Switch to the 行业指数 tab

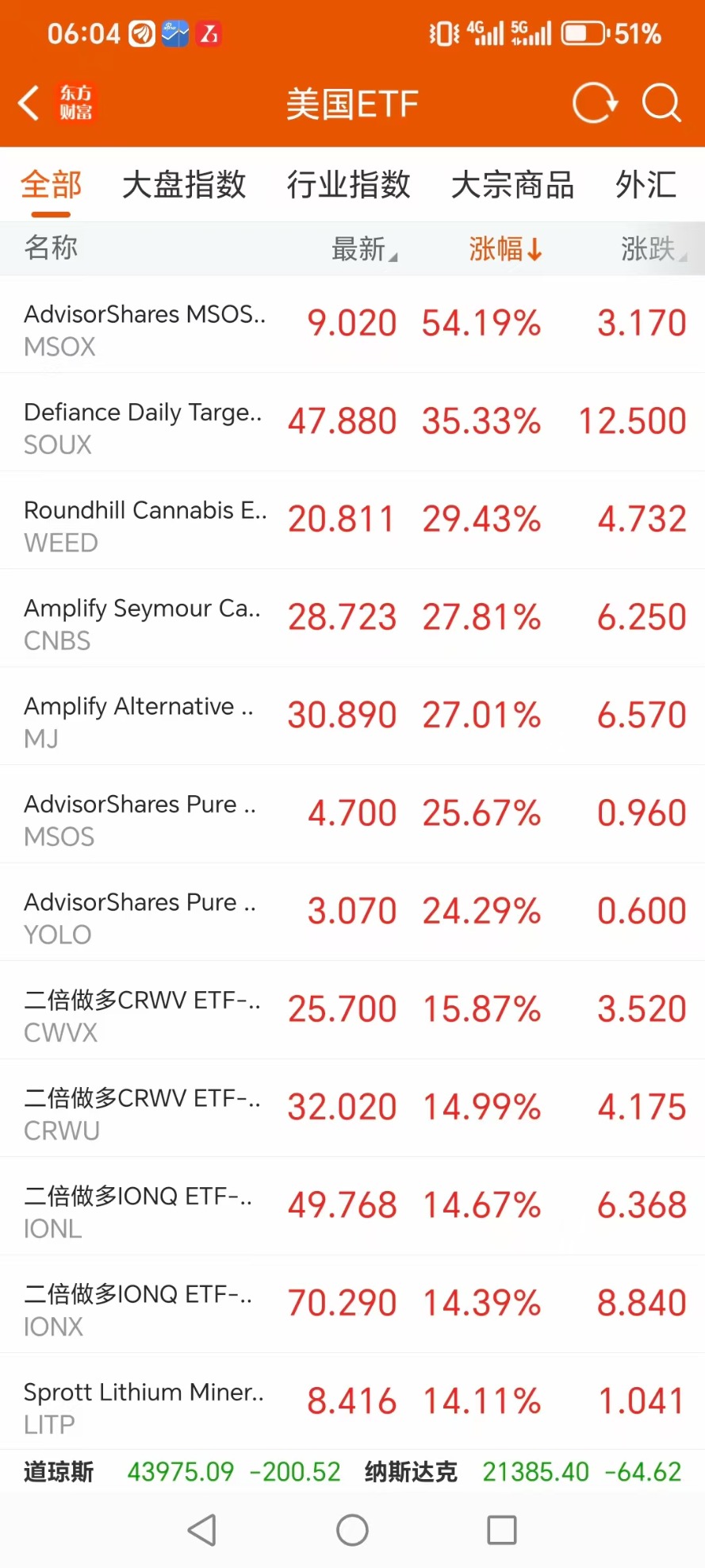coord(349,184)
